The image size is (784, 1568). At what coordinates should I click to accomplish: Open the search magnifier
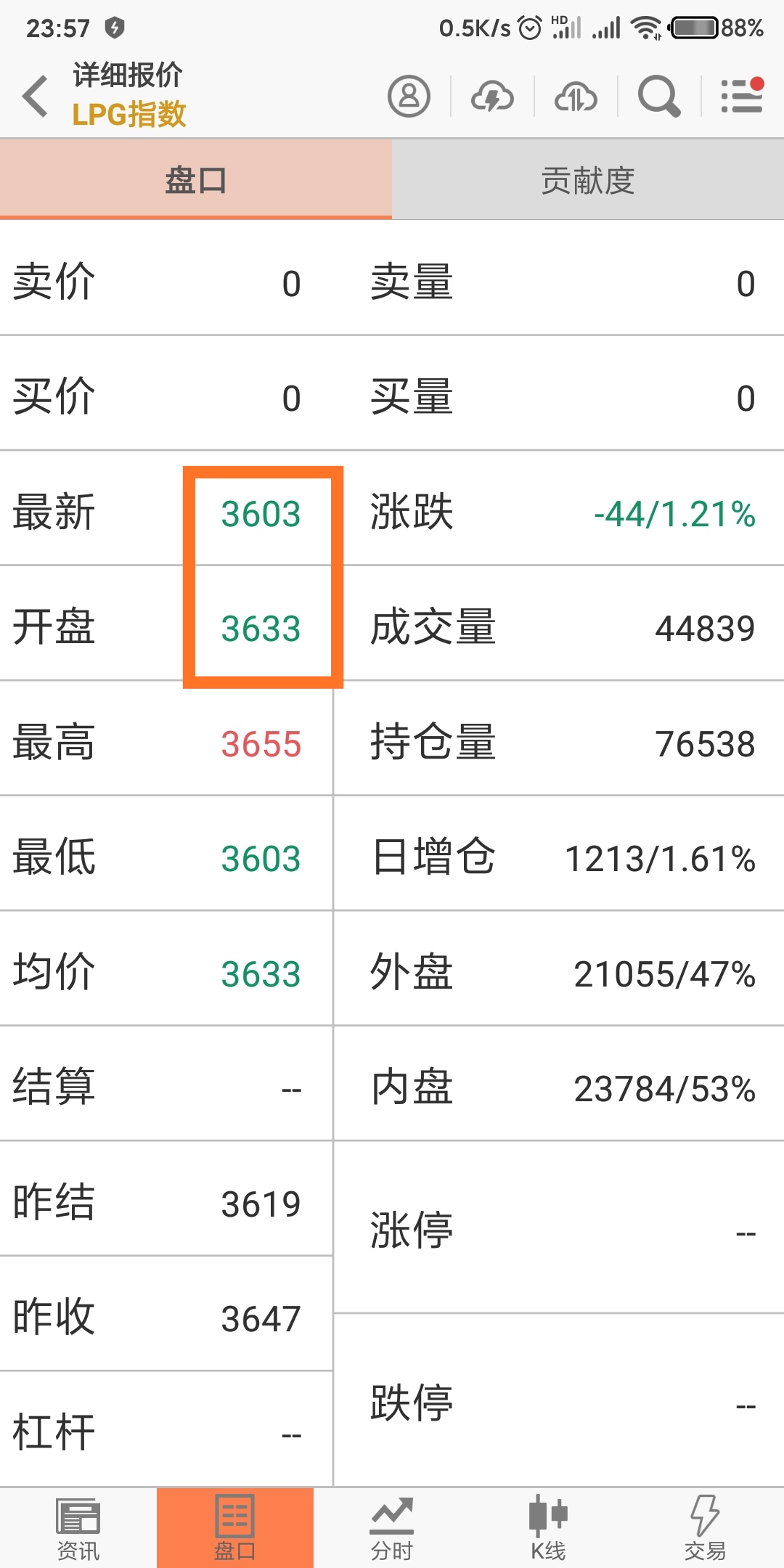pyautogui.click(x=658, y=96)
